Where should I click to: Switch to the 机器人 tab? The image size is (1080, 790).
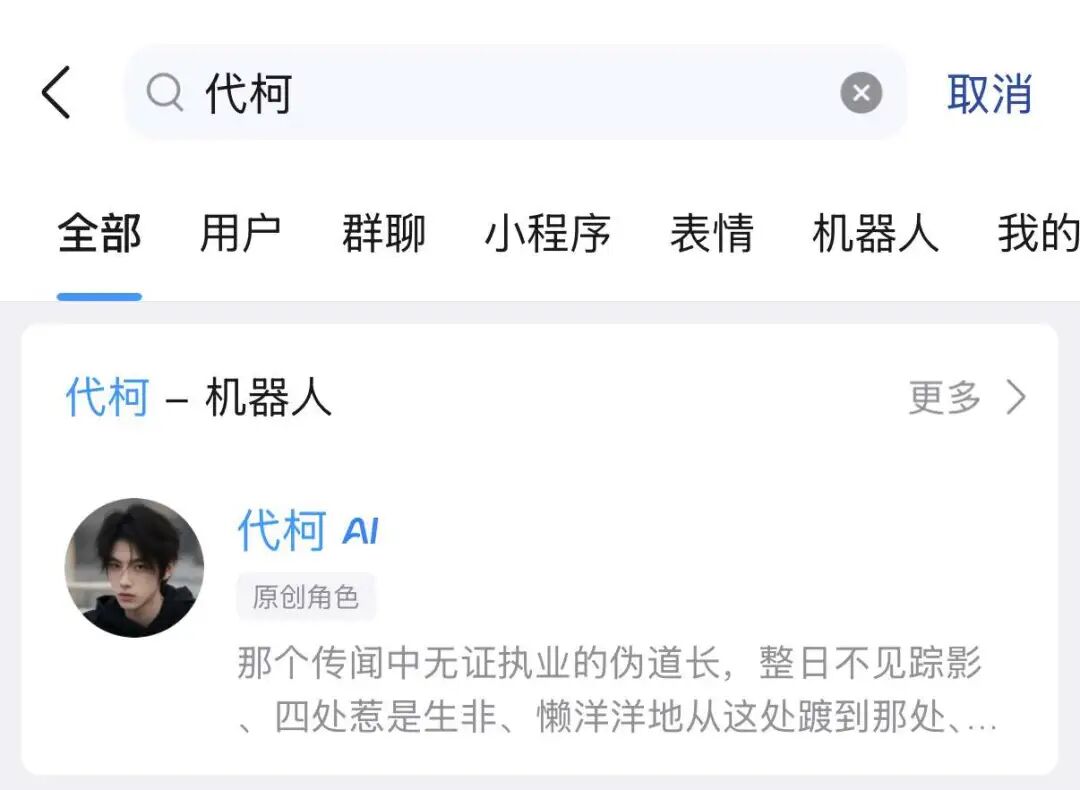[875, 234]
